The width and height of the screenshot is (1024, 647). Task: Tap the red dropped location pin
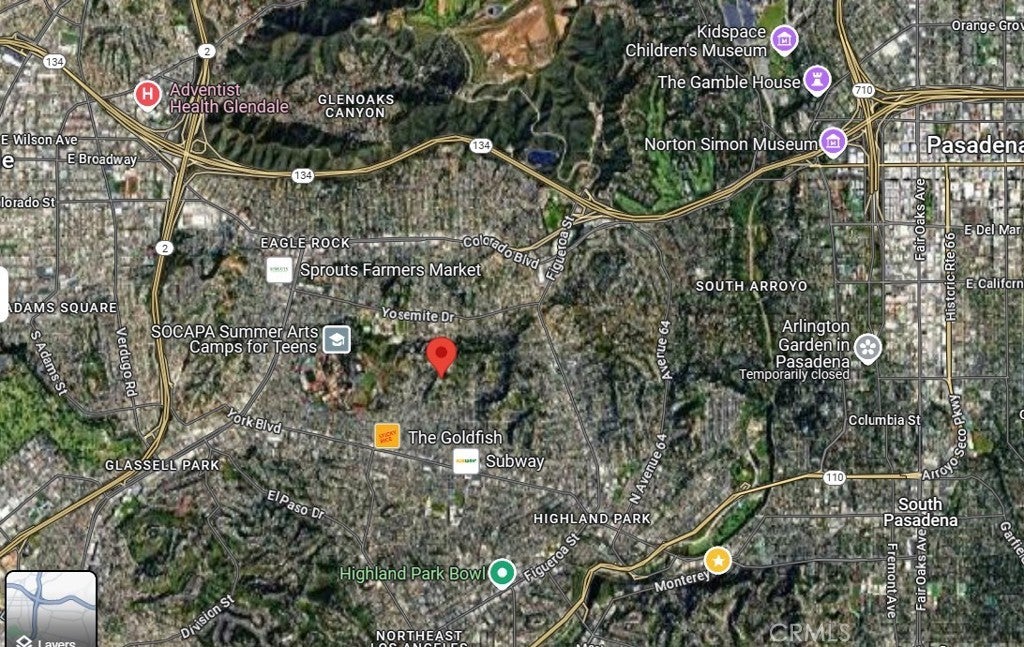click(442, 355)
